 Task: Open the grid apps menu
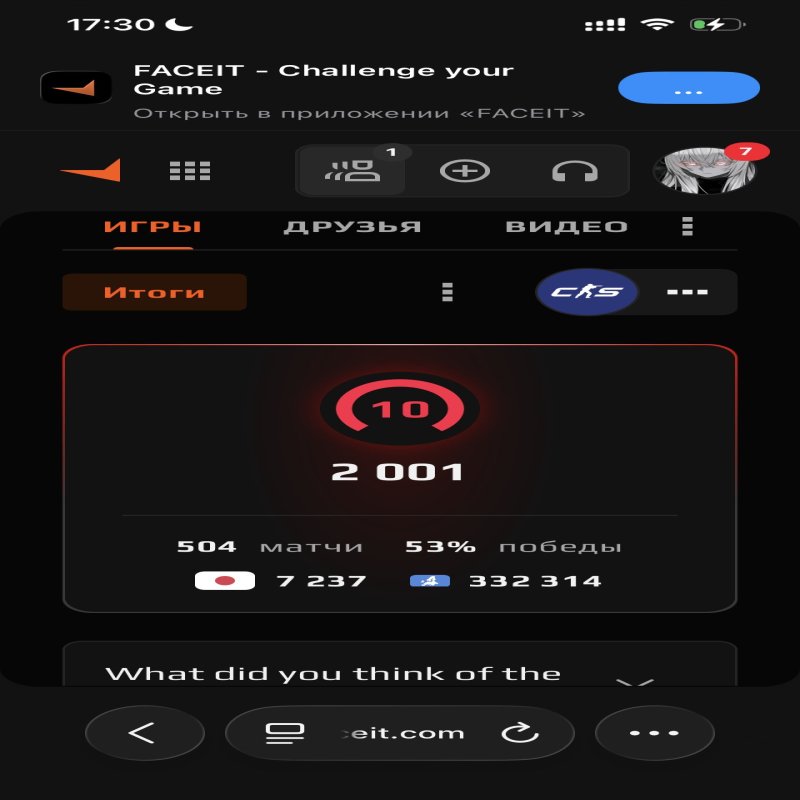coord(189,171)
